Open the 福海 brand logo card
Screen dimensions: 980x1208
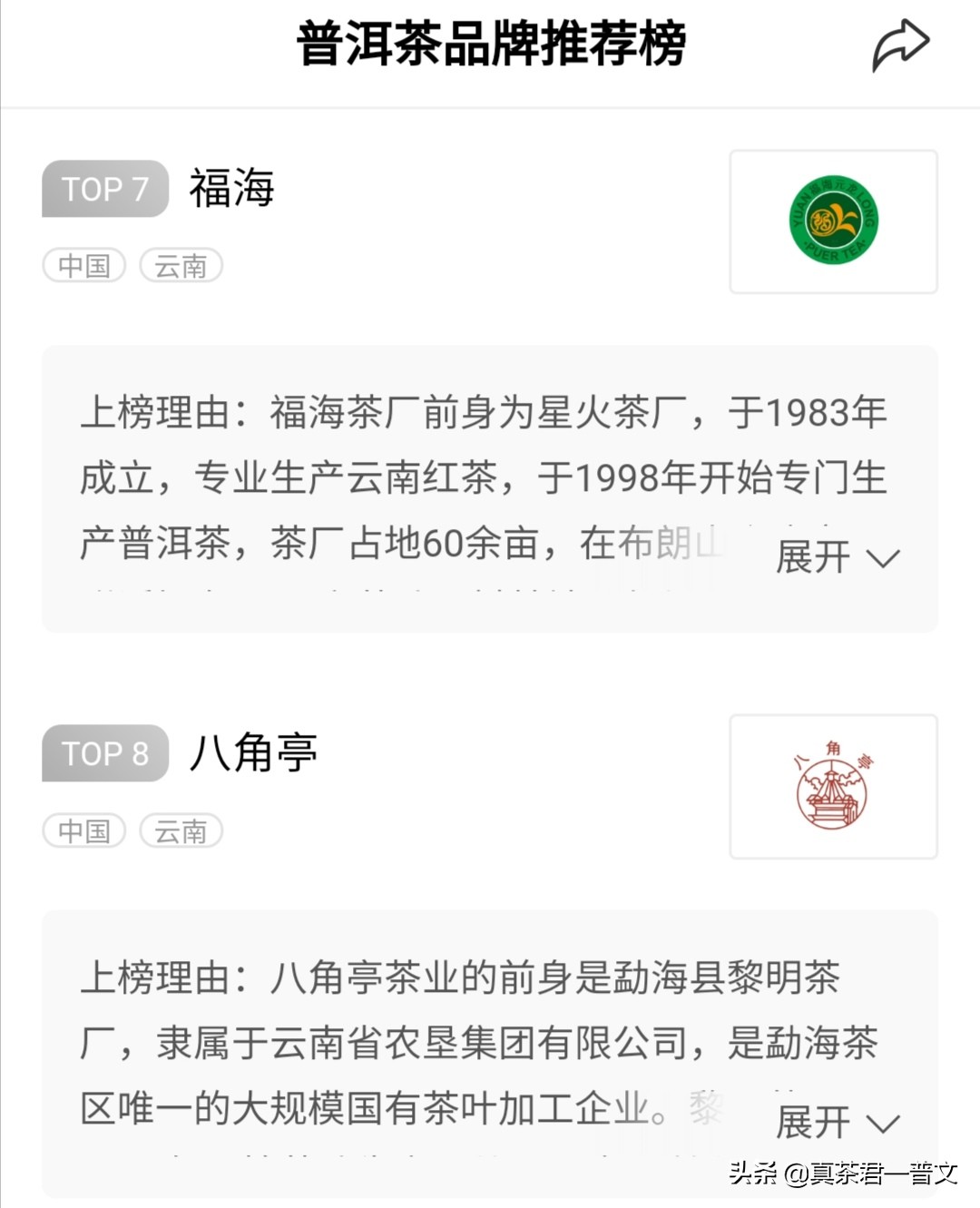(x=833, y=221)
